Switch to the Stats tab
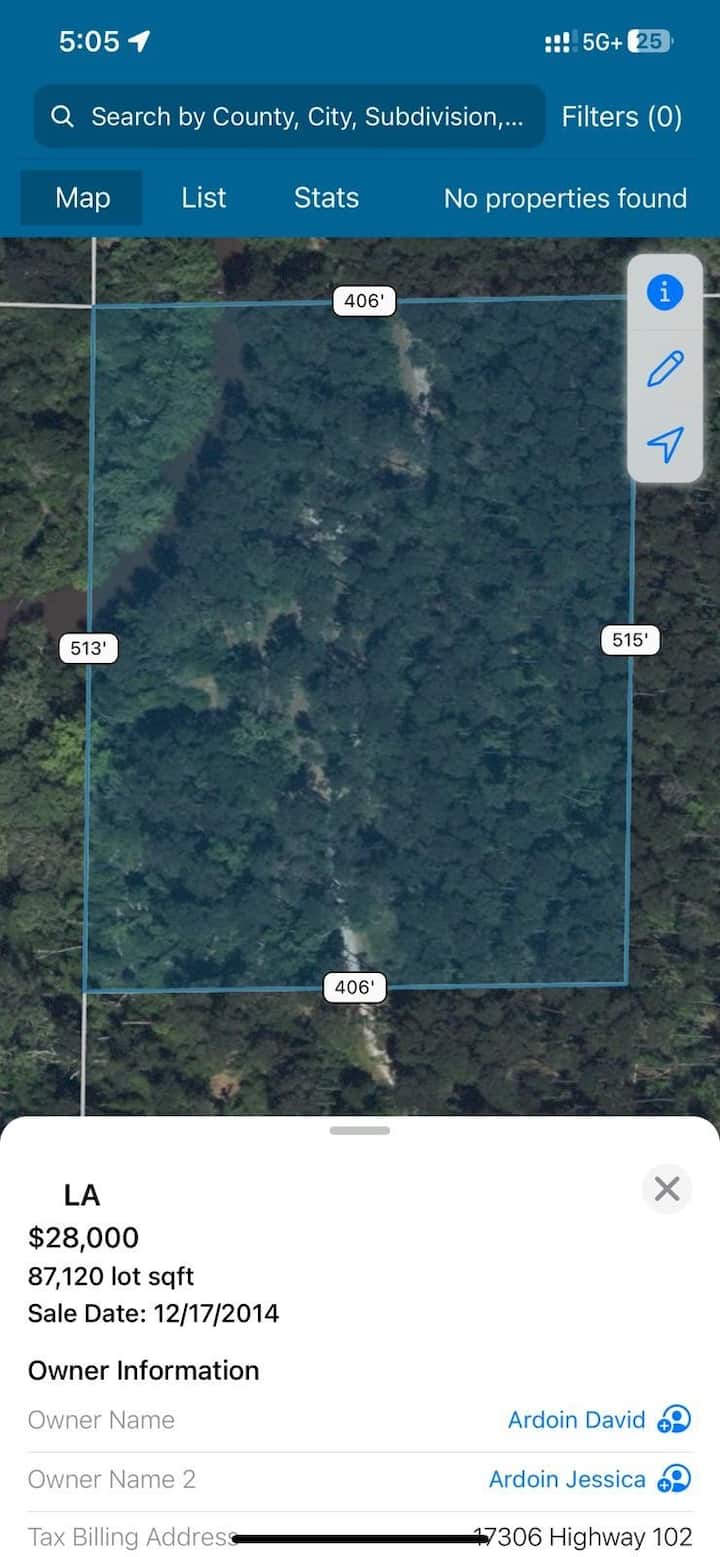The width and height of the screenshot is (720, 1557). [x=326, y=198]
